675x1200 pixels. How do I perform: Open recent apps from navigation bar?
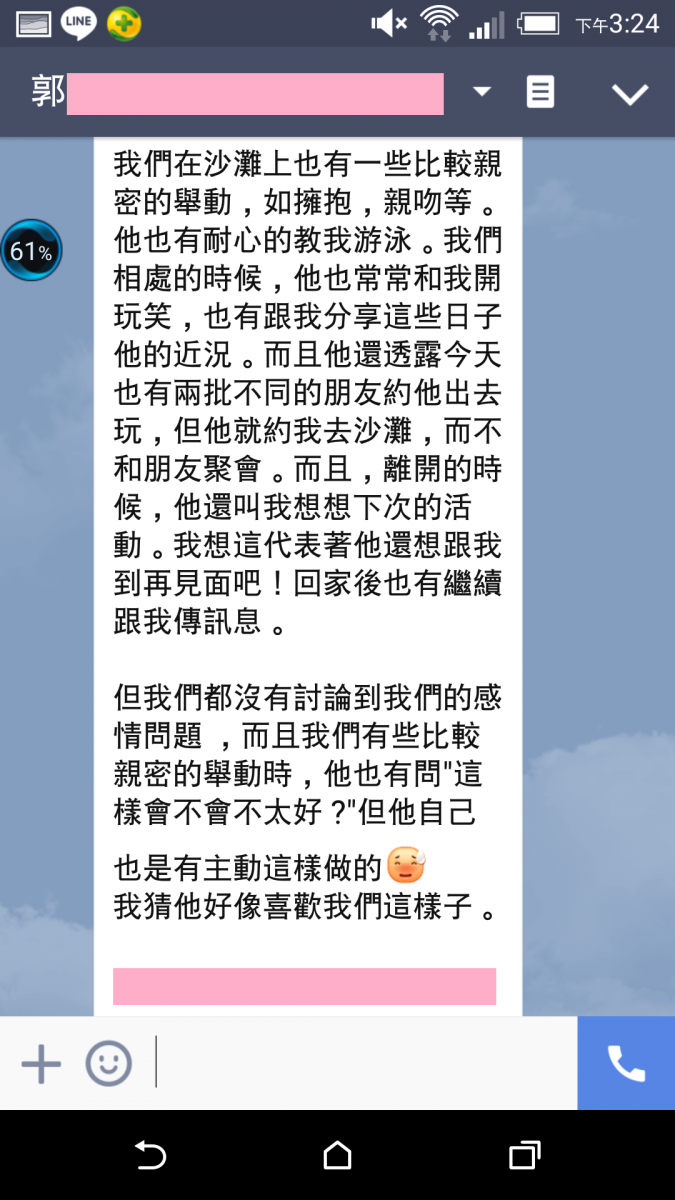524,1156
